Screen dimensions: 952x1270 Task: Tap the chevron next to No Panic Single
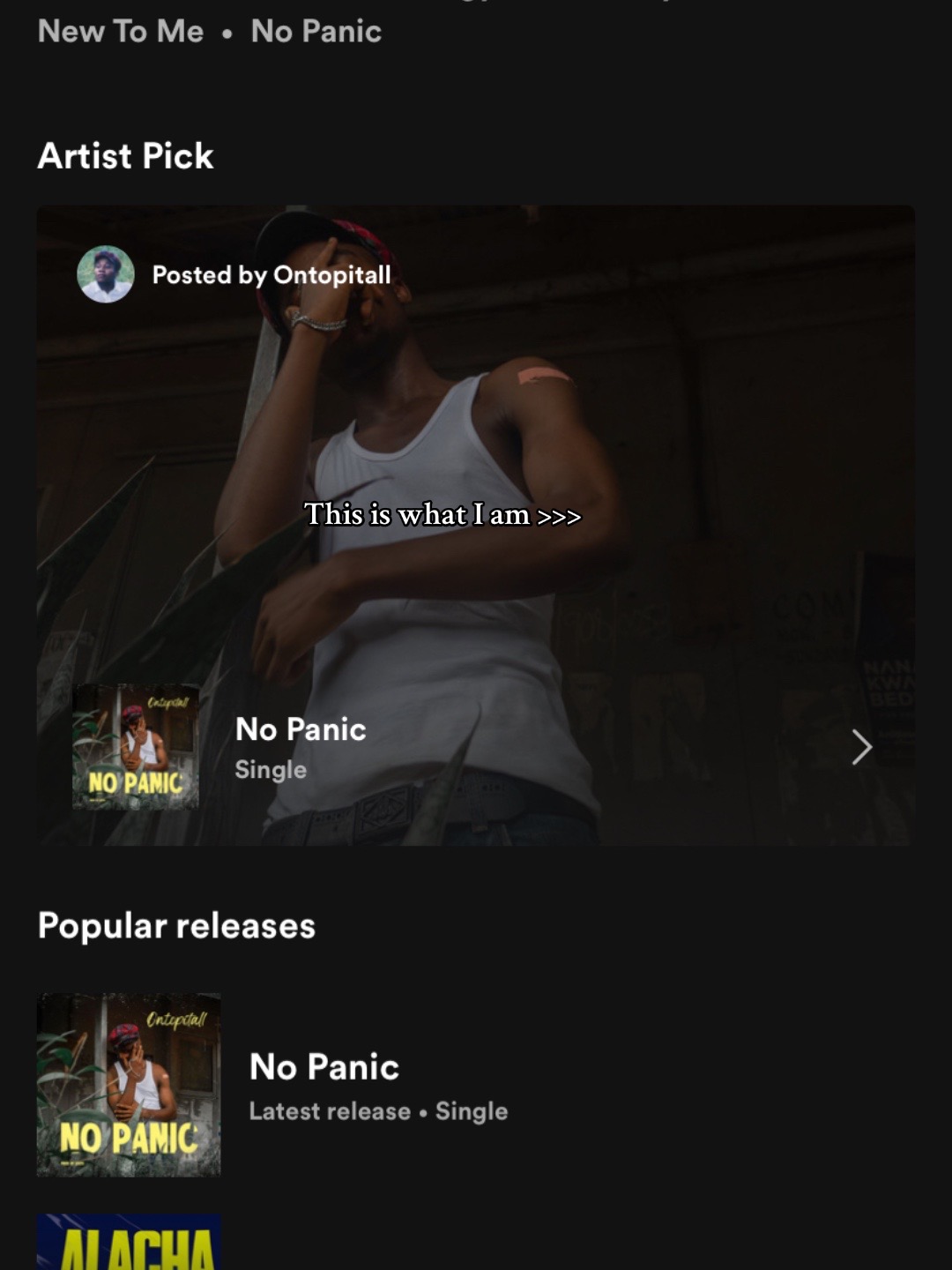tap(861, 747)
